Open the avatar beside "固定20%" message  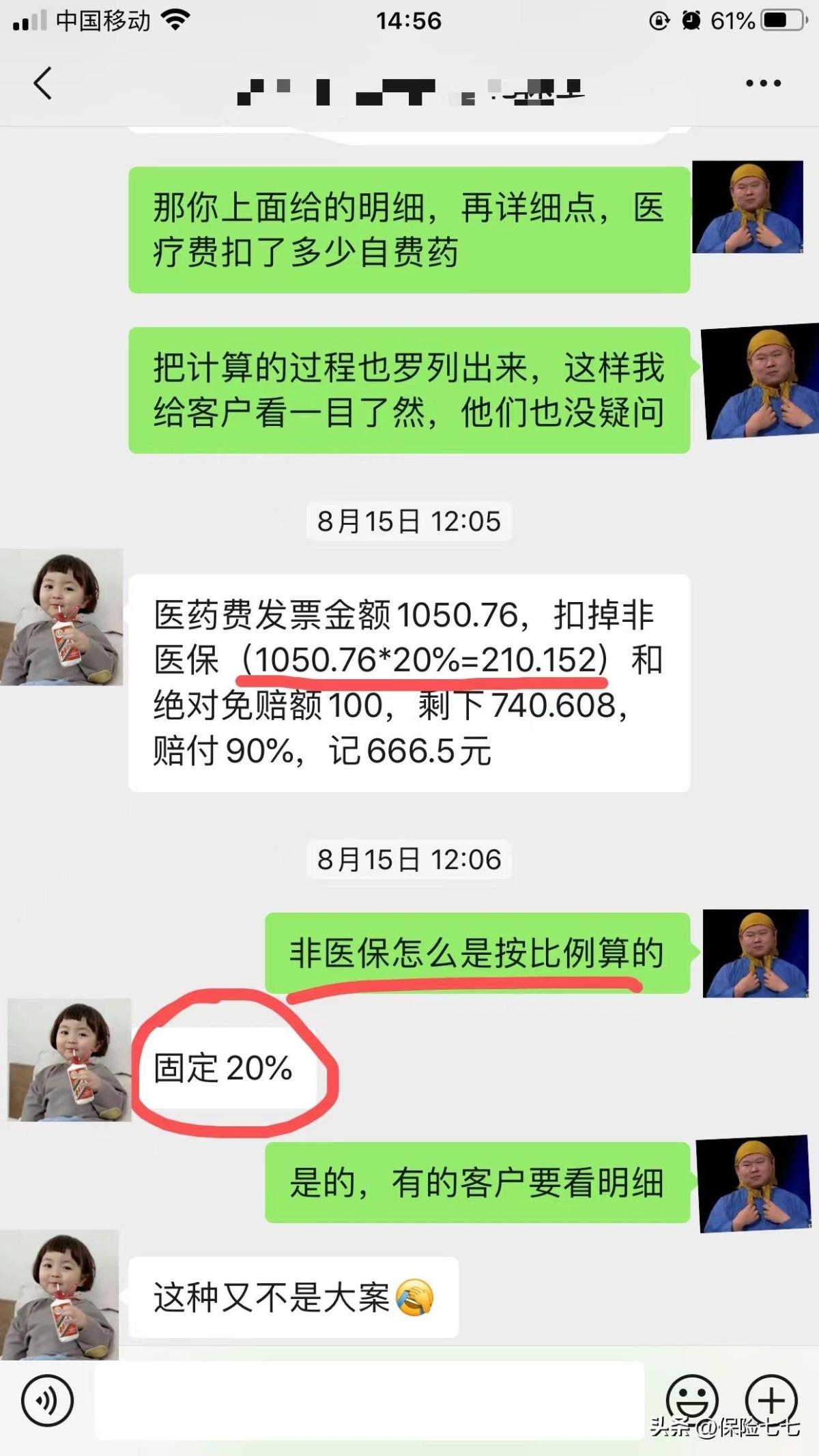69,1059
